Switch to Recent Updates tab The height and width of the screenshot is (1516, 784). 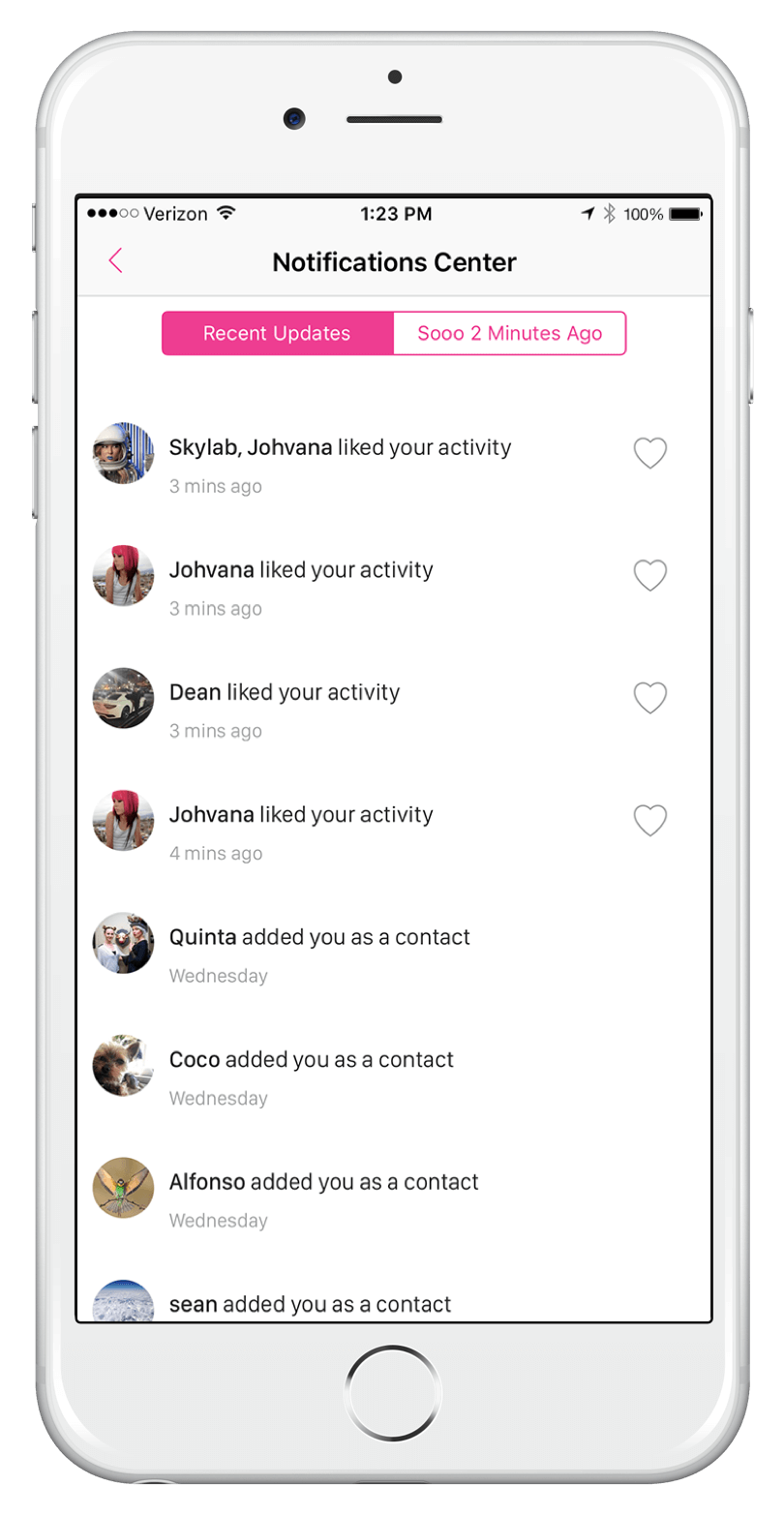click(x=278, y=333)
